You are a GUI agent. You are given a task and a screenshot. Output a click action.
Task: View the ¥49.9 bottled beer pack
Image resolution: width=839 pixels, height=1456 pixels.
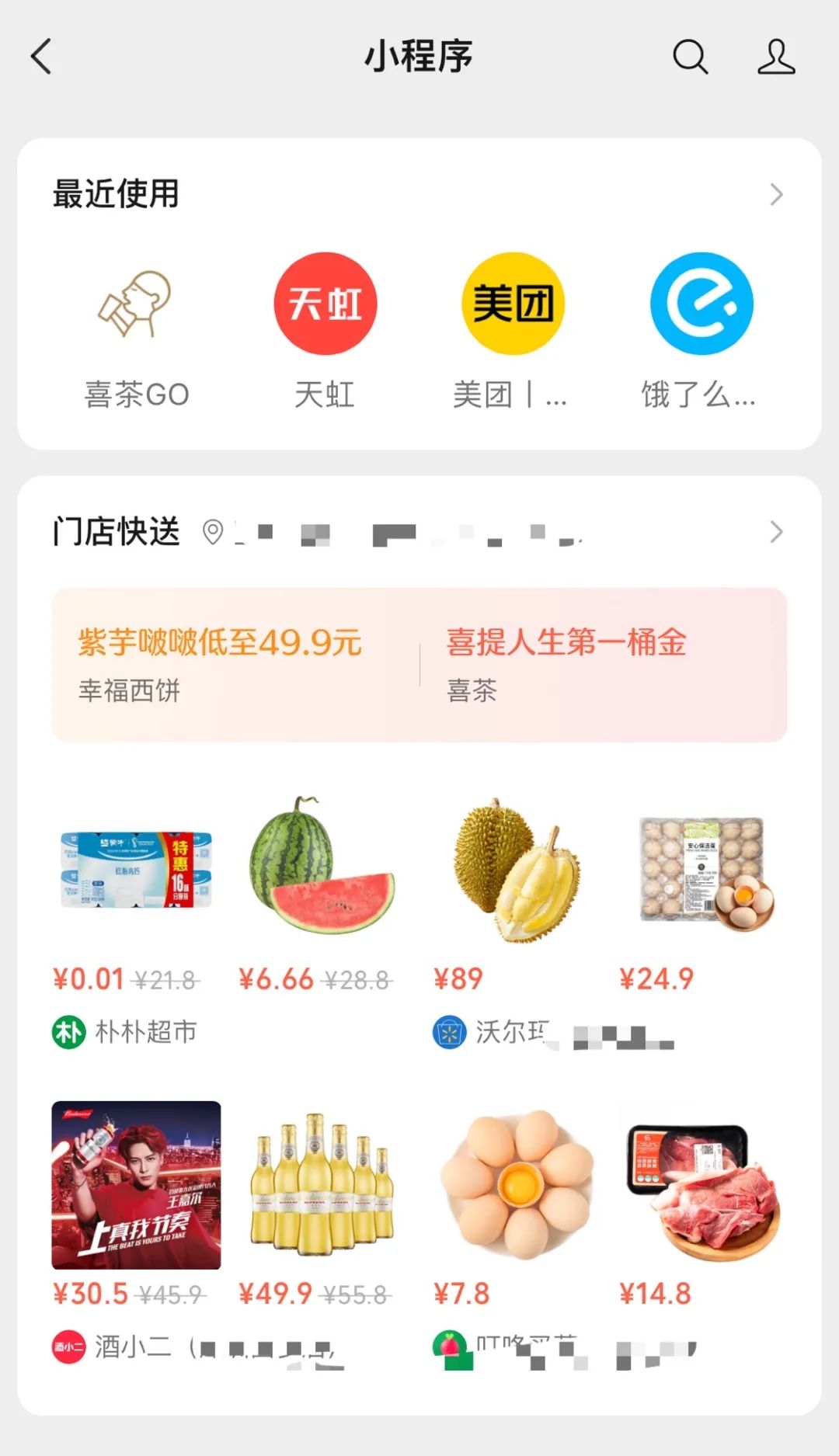tap(321, 1184)
